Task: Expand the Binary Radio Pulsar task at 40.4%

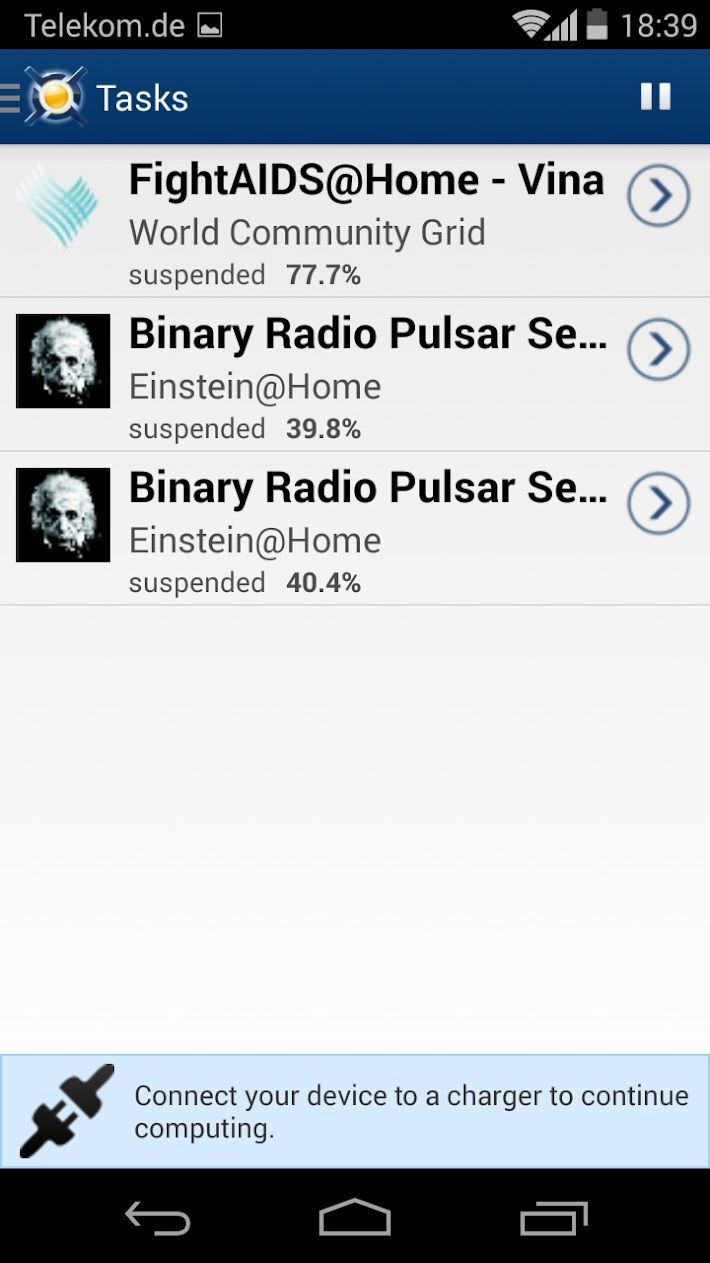Action: point(658,504)
